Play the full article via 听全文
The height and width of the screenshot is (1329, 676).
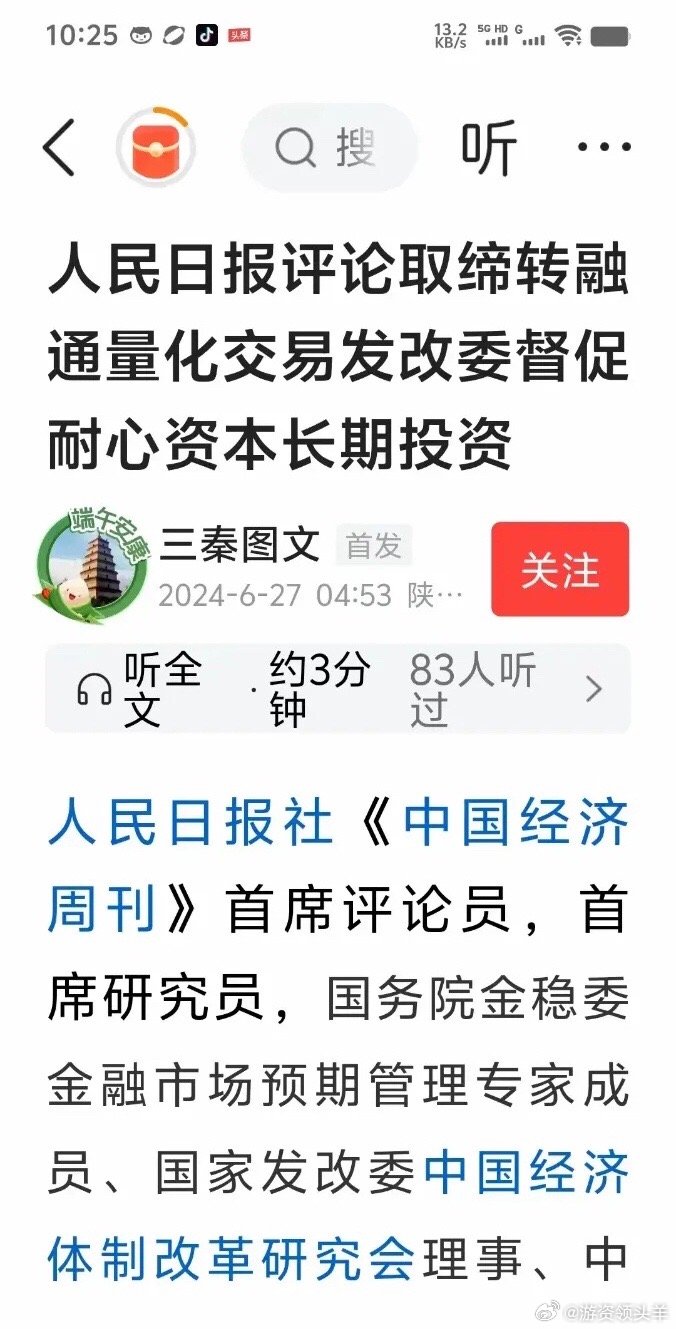pos(140,689)
